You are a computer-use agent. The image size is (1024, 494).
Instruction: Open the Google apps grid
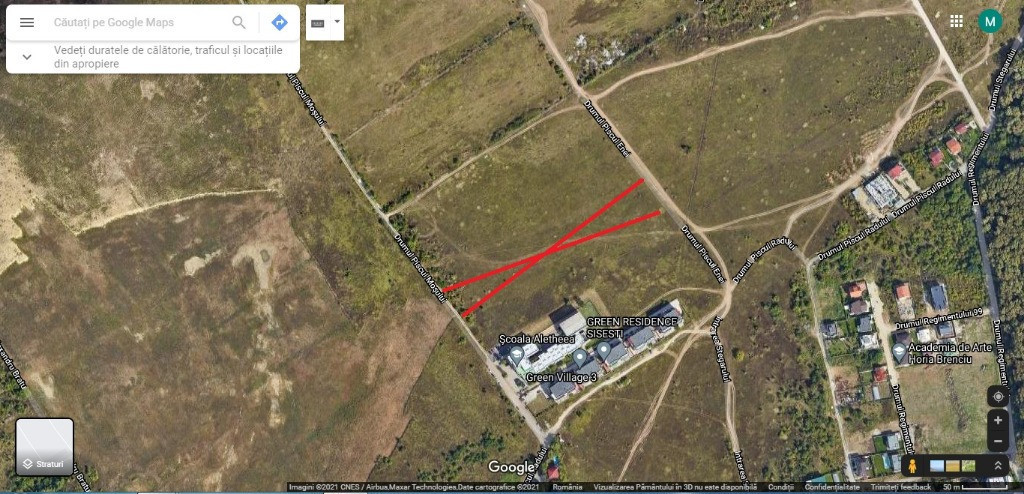coord(957,21)
